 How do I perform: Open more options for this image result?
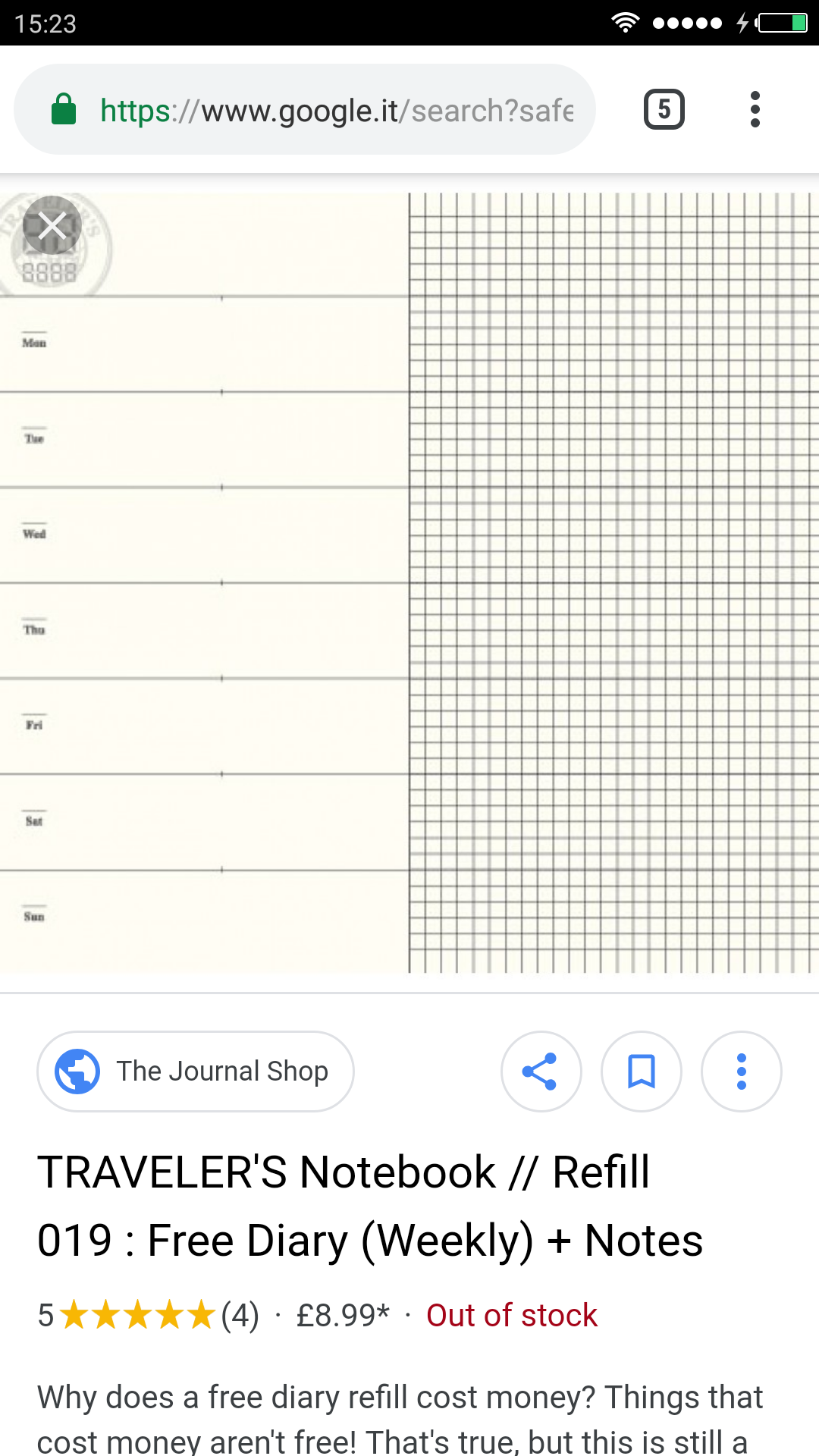coord(741,1071)
